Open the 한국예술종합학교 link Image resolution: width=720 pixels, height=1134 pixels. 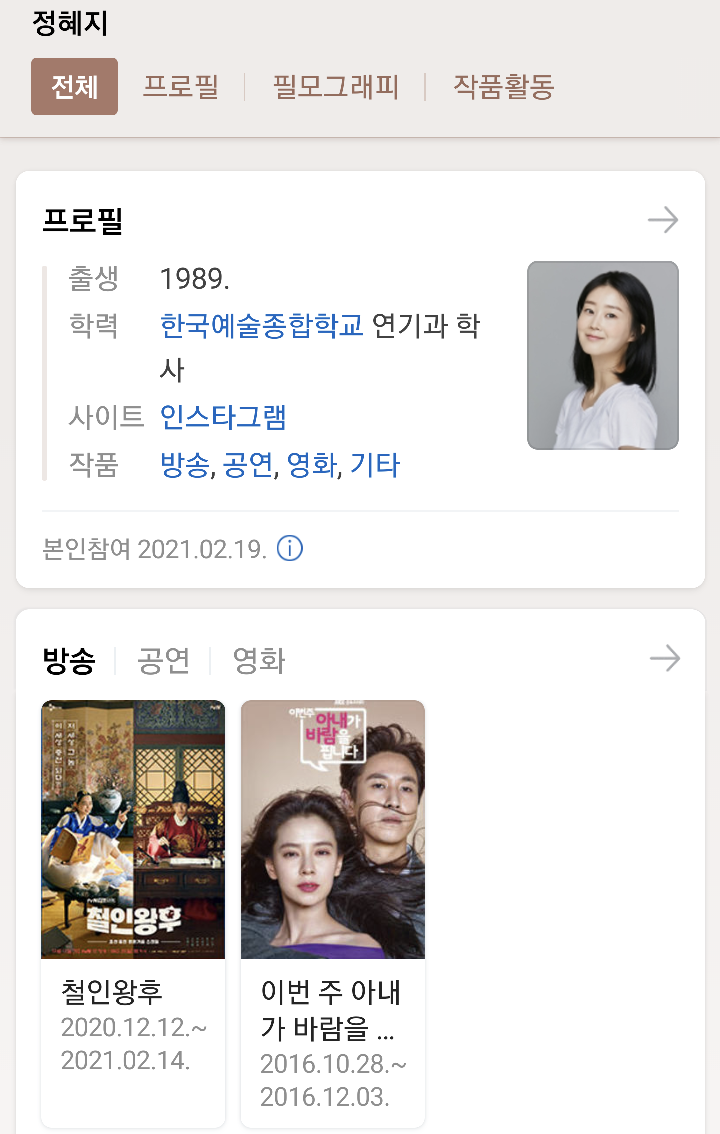pos(261,326)
